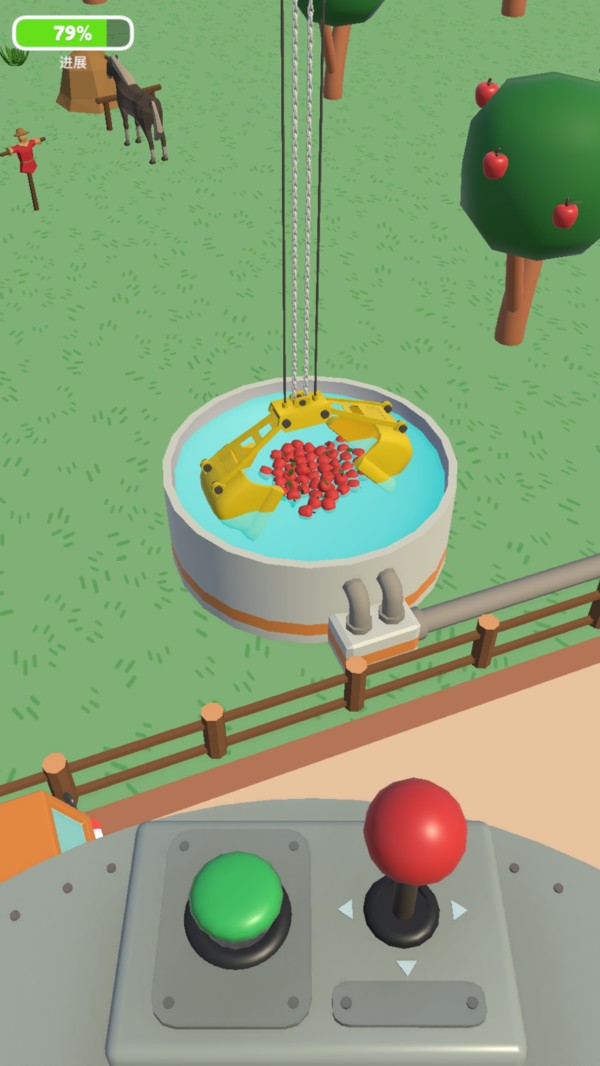
Task: Move the claw left with left arrow
Action: click(x=346, y=909)
